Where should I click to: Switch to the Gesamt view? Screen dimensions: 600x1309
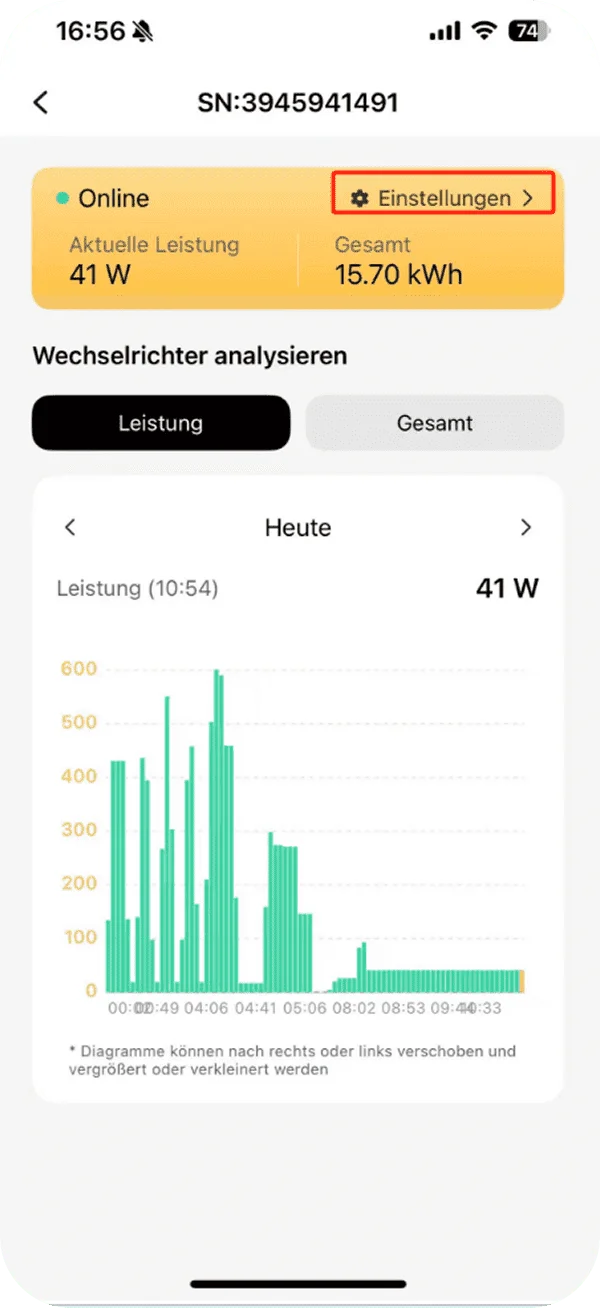click(434, 423)
